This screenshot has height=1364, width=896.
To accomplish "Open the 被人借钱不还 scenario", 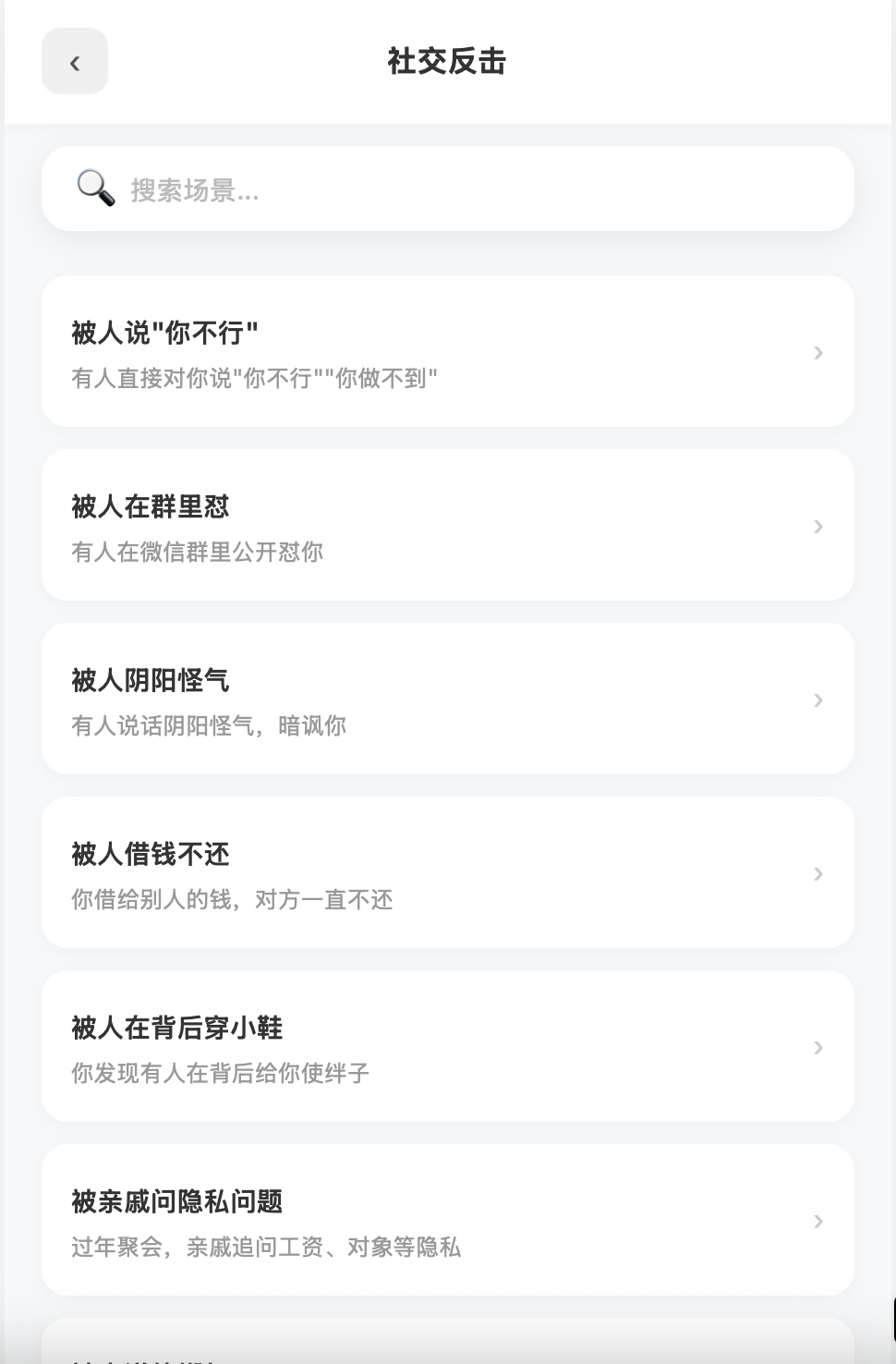I will 448,872.
